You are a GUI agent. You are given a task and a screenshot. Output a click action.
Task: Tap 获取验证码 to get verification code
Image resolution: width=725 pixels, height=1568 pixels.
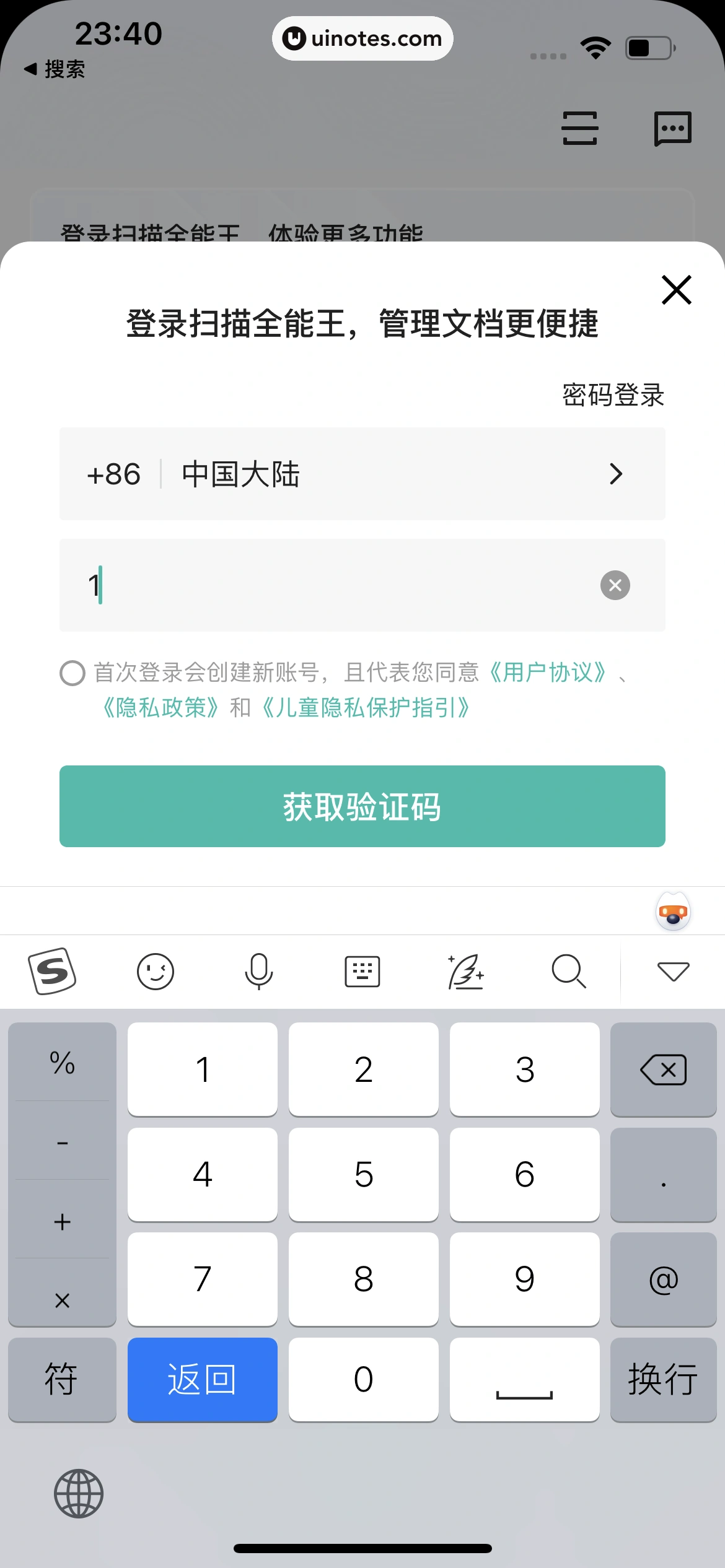click(x=362, y=806)
